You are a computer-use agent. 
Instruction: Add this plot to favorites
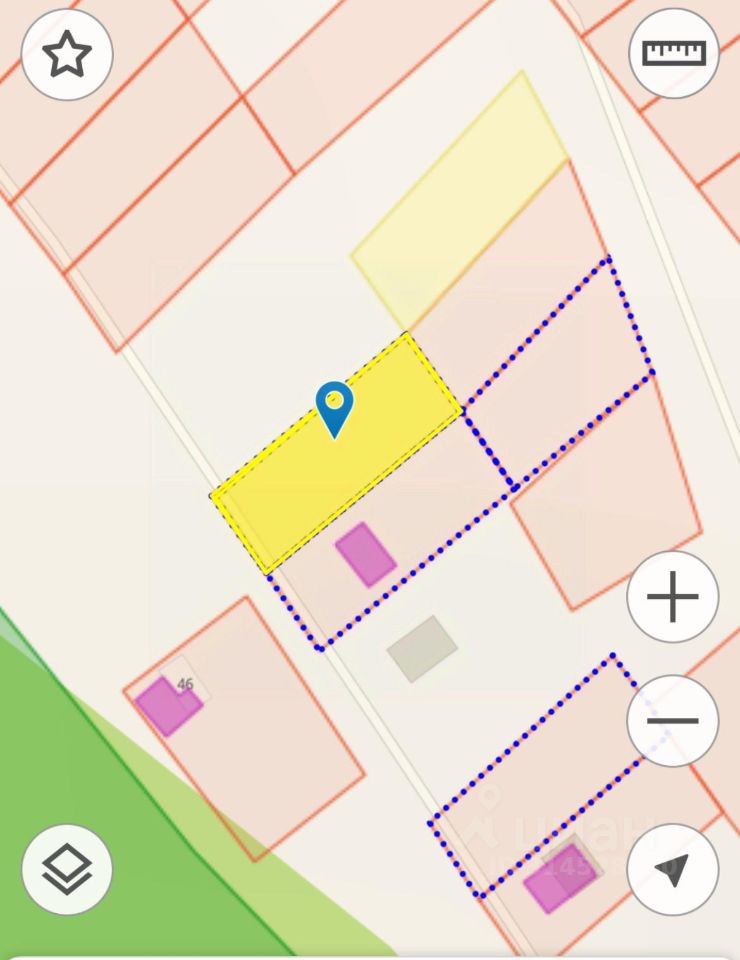(67, 54)
